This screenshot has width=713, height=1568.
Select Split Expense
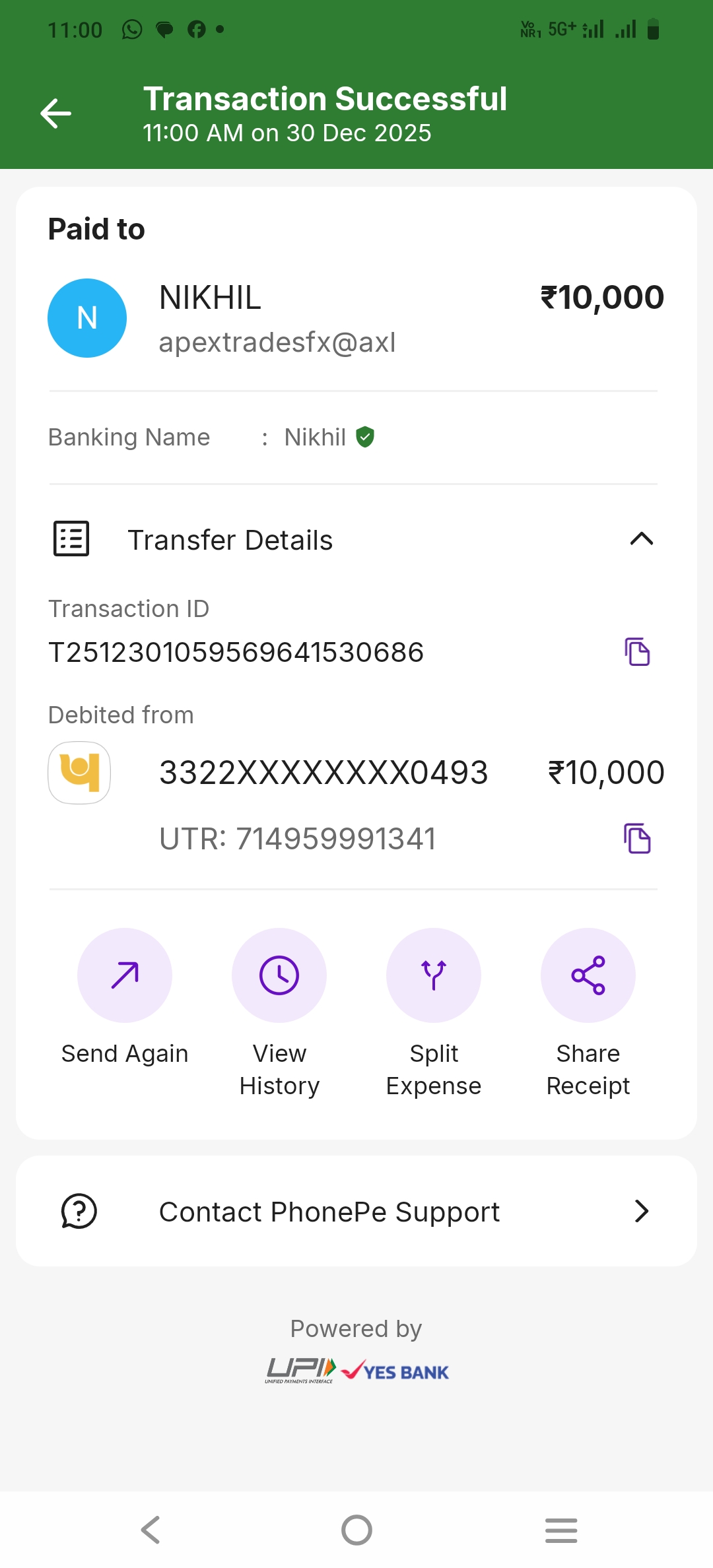(434, 976)
